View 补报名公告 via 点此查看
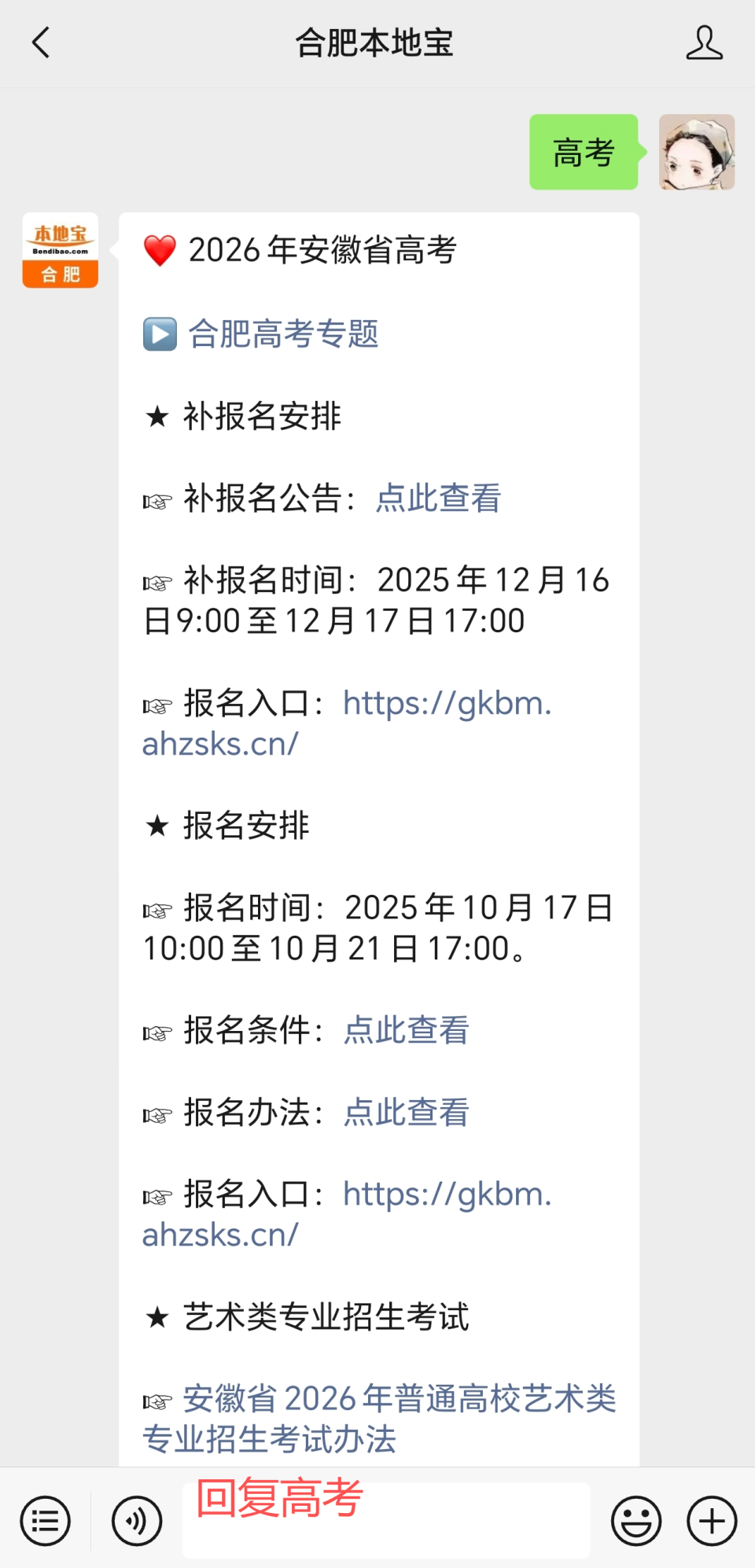Image resolution: width=755 pixels, height=1568 pixels. pyautogui.click(x=438, y=498)
